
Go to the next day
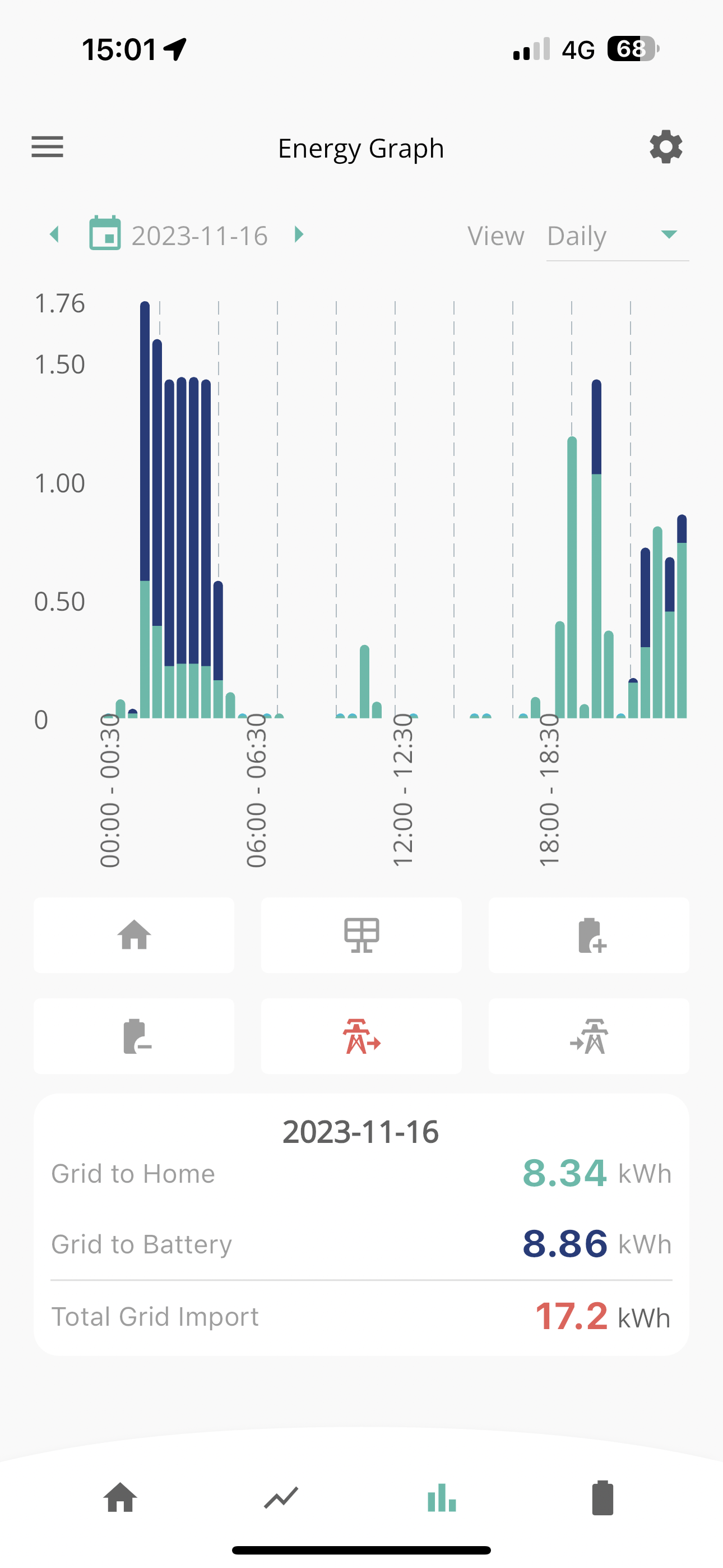(299, 234)
